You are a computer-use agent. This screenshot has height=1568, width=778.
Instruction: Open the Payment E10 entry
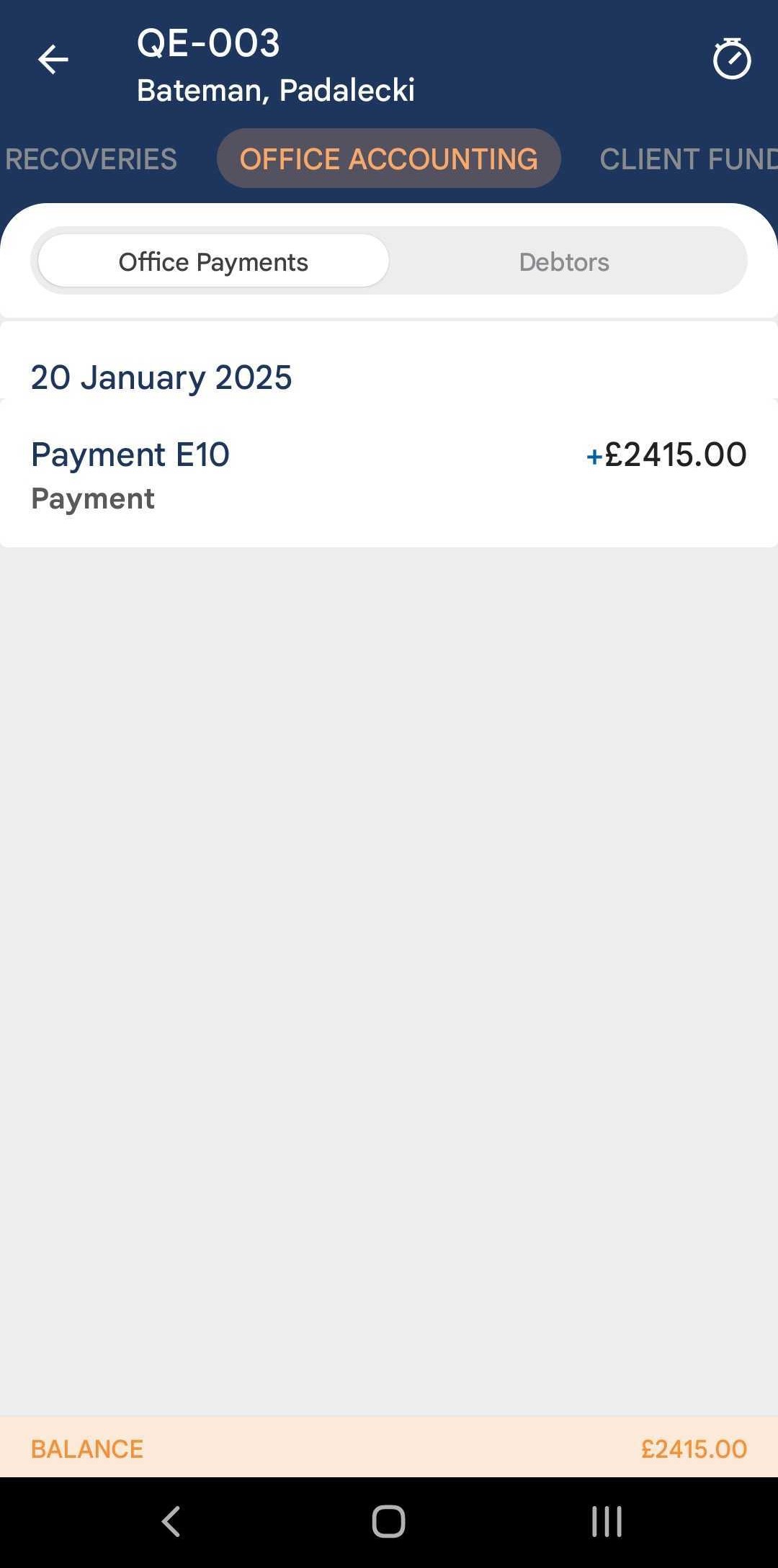(388, 474)
